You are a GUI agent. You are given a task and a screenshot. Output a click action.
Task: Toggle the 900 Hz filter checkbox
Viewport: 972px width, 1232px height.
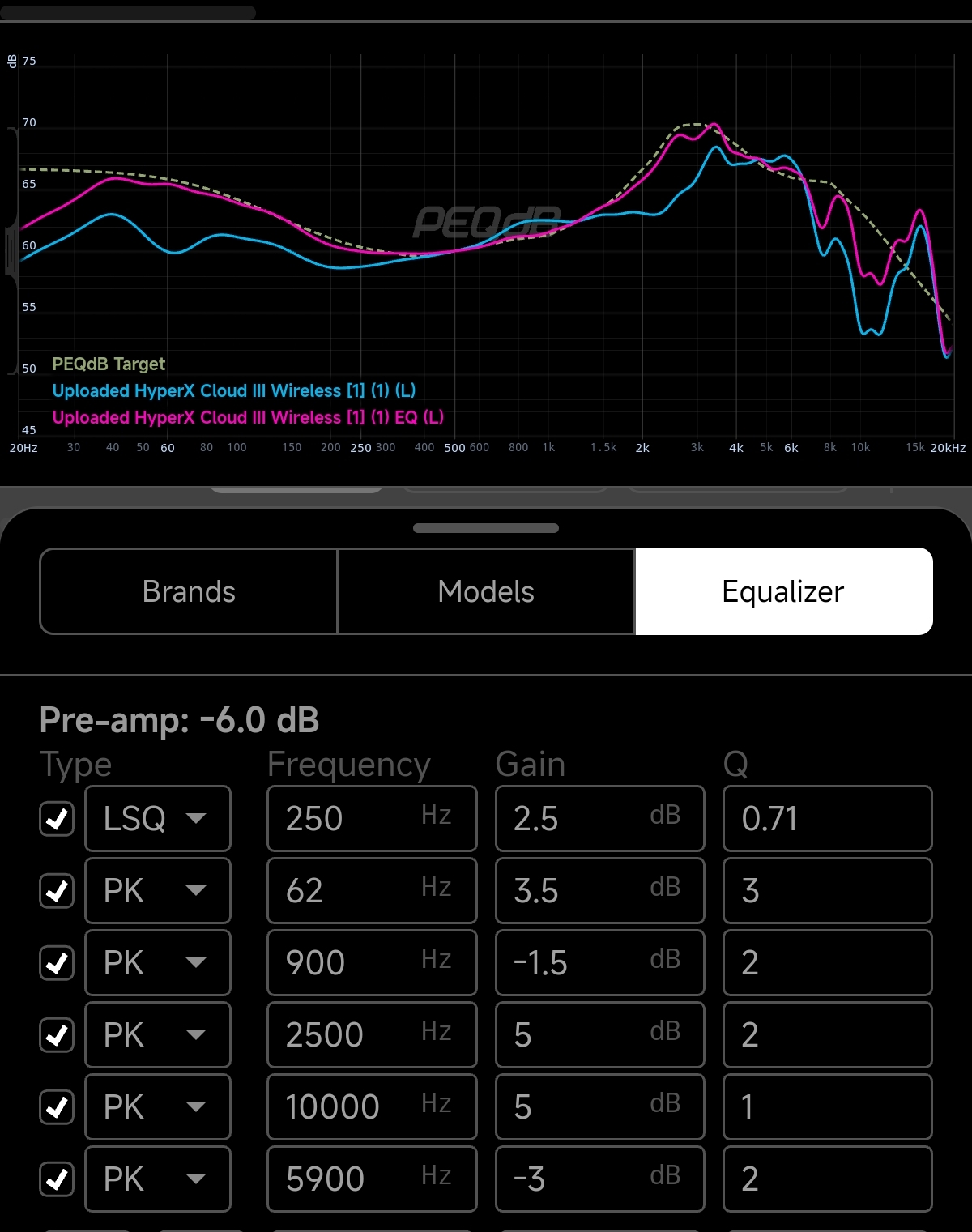(57, 963)
